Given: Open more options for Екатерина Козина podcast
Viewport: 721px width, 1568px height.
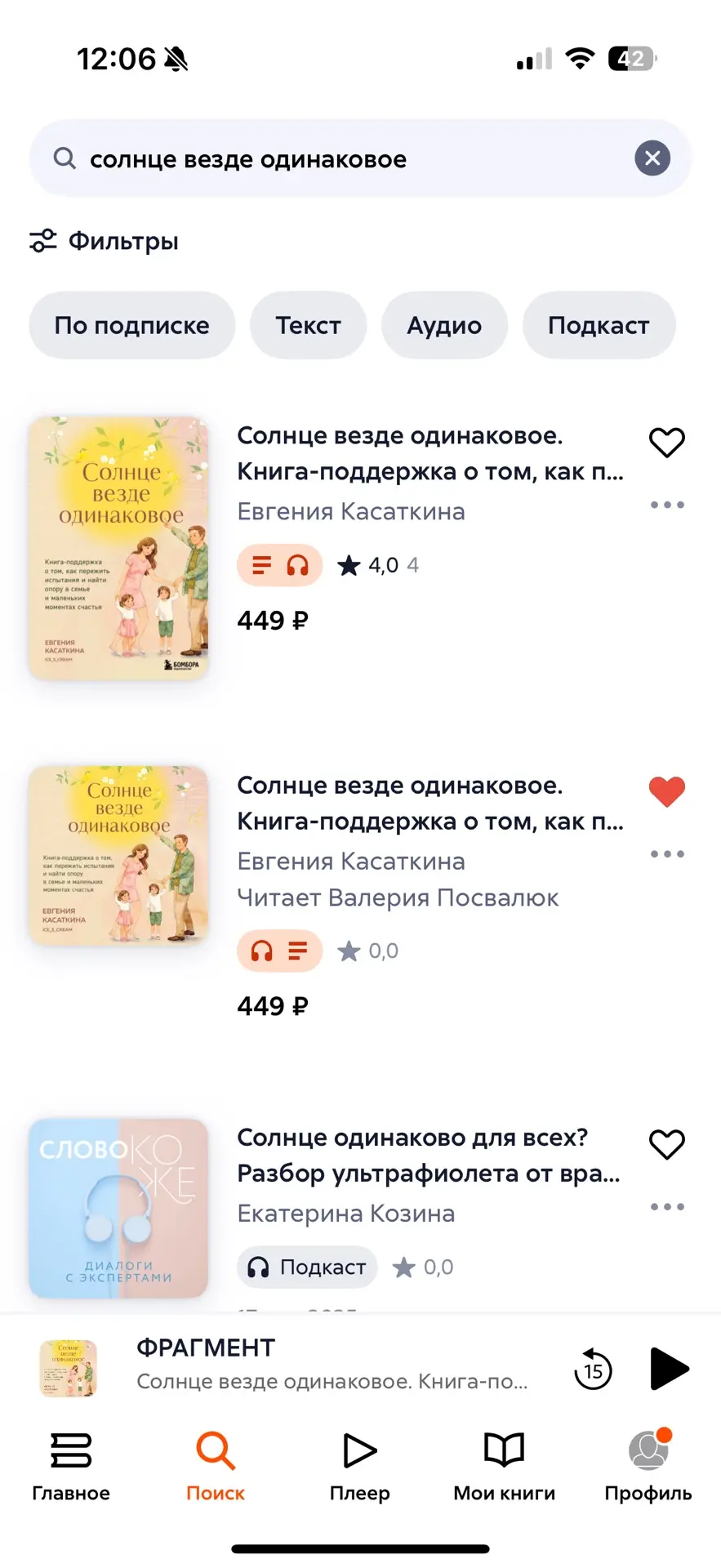Looking at the screenshot, I should (x=667, y=1206).
